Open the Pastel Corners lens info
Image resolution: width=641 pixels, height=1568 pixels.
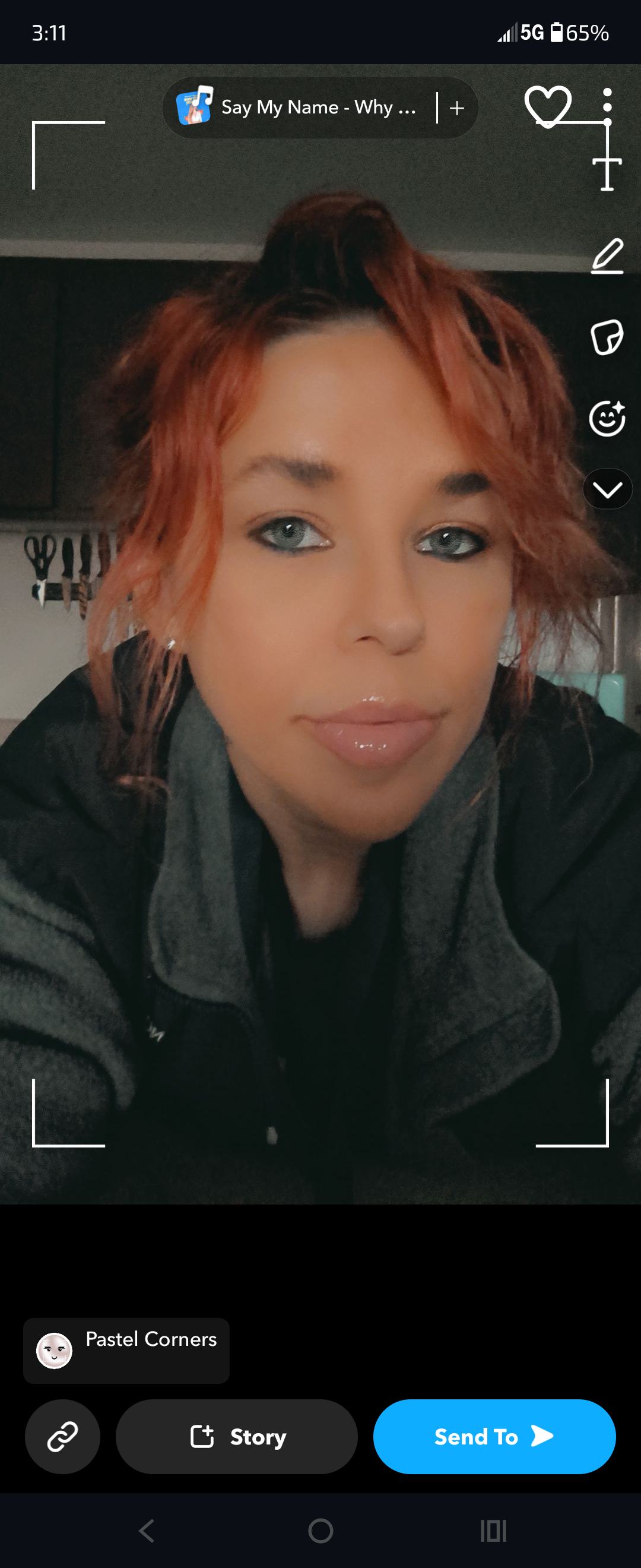(x=126, y=1350)
